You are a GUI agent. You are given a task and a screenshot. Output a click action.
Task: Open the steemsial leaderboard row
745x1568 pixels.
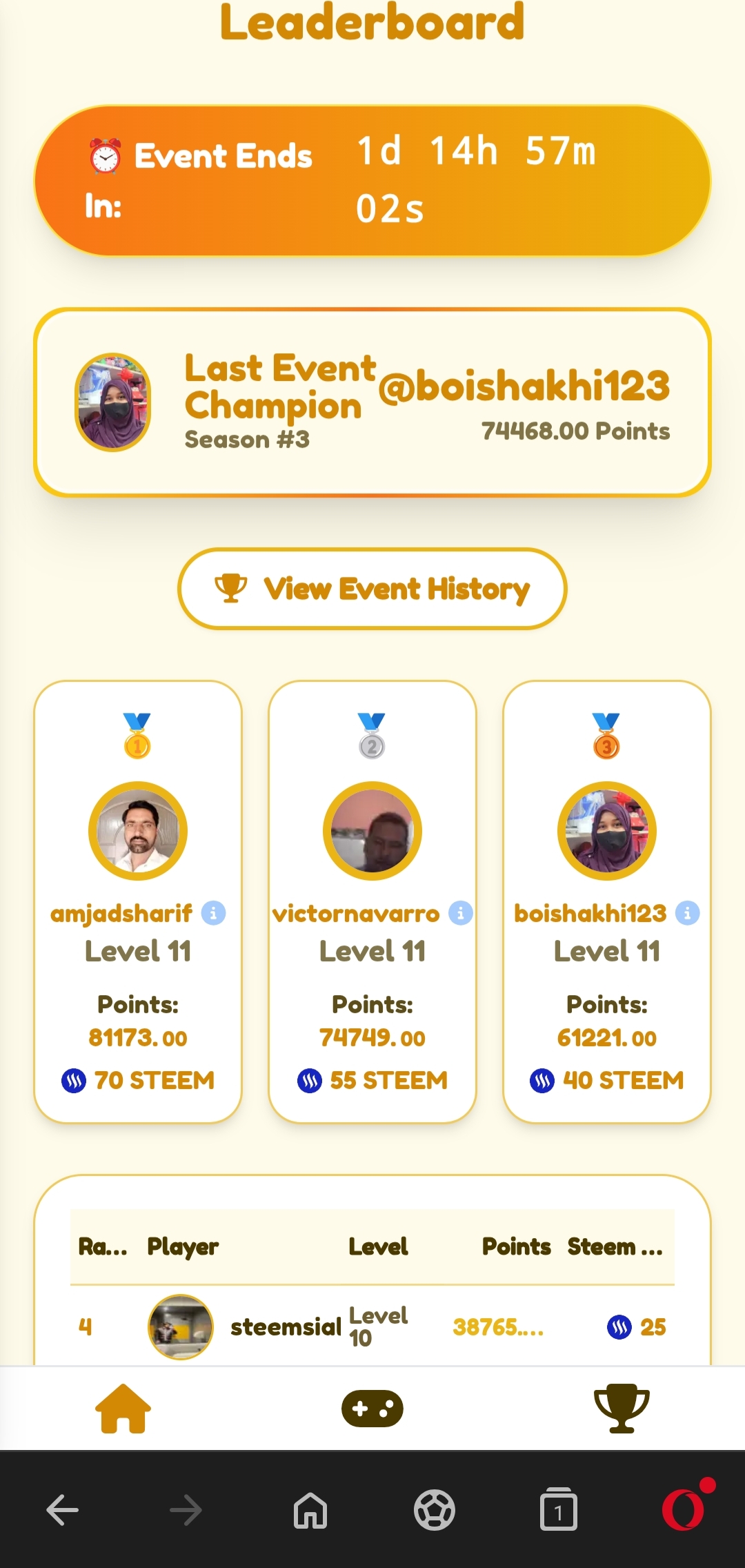(372, 1326)
